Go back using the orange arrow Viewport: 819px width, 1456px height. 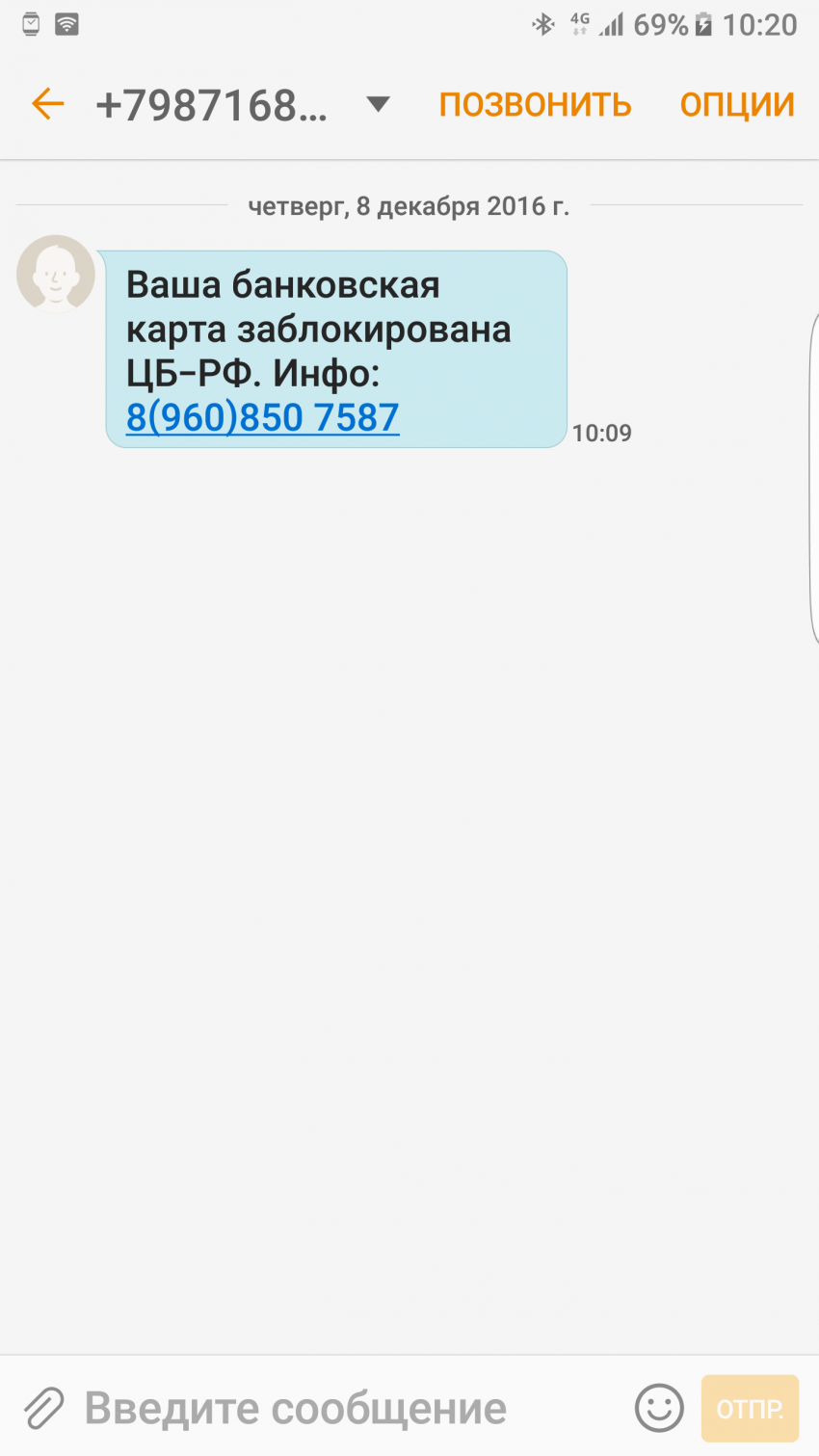click(x=47, y=104)
